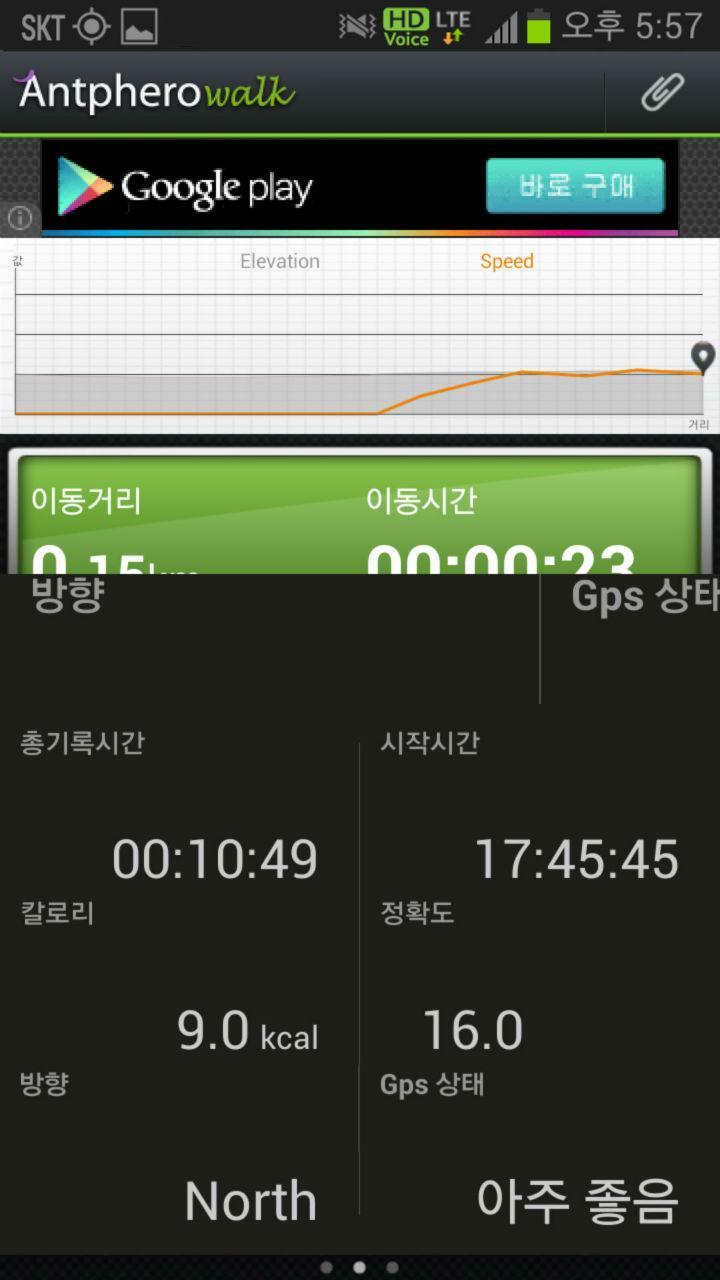Open the ad info icon
This screenshot has height=1280, width=720.
click(x=19, y=218)
